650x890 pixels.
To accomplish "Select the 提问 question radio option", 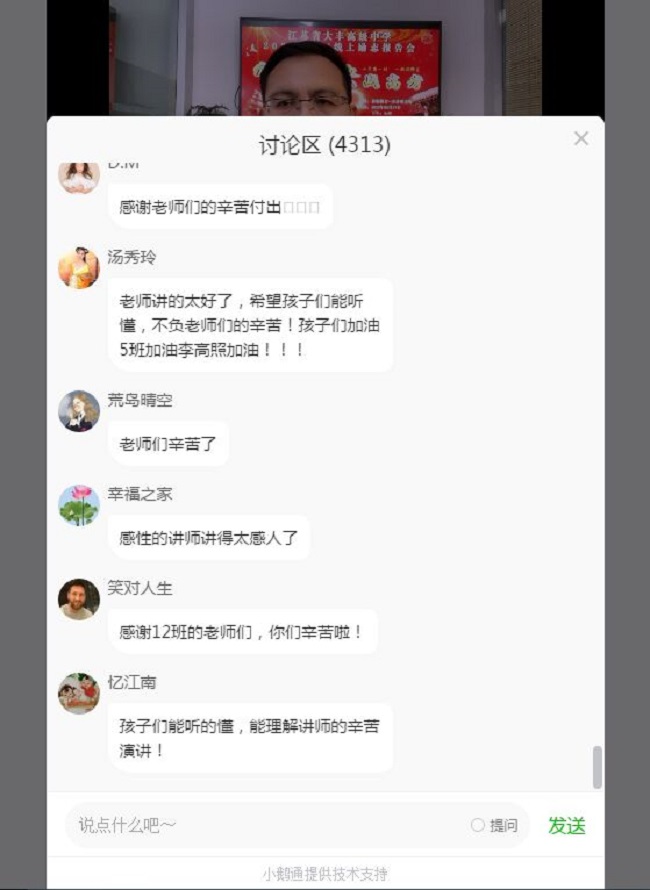I will tap(478, 825).
